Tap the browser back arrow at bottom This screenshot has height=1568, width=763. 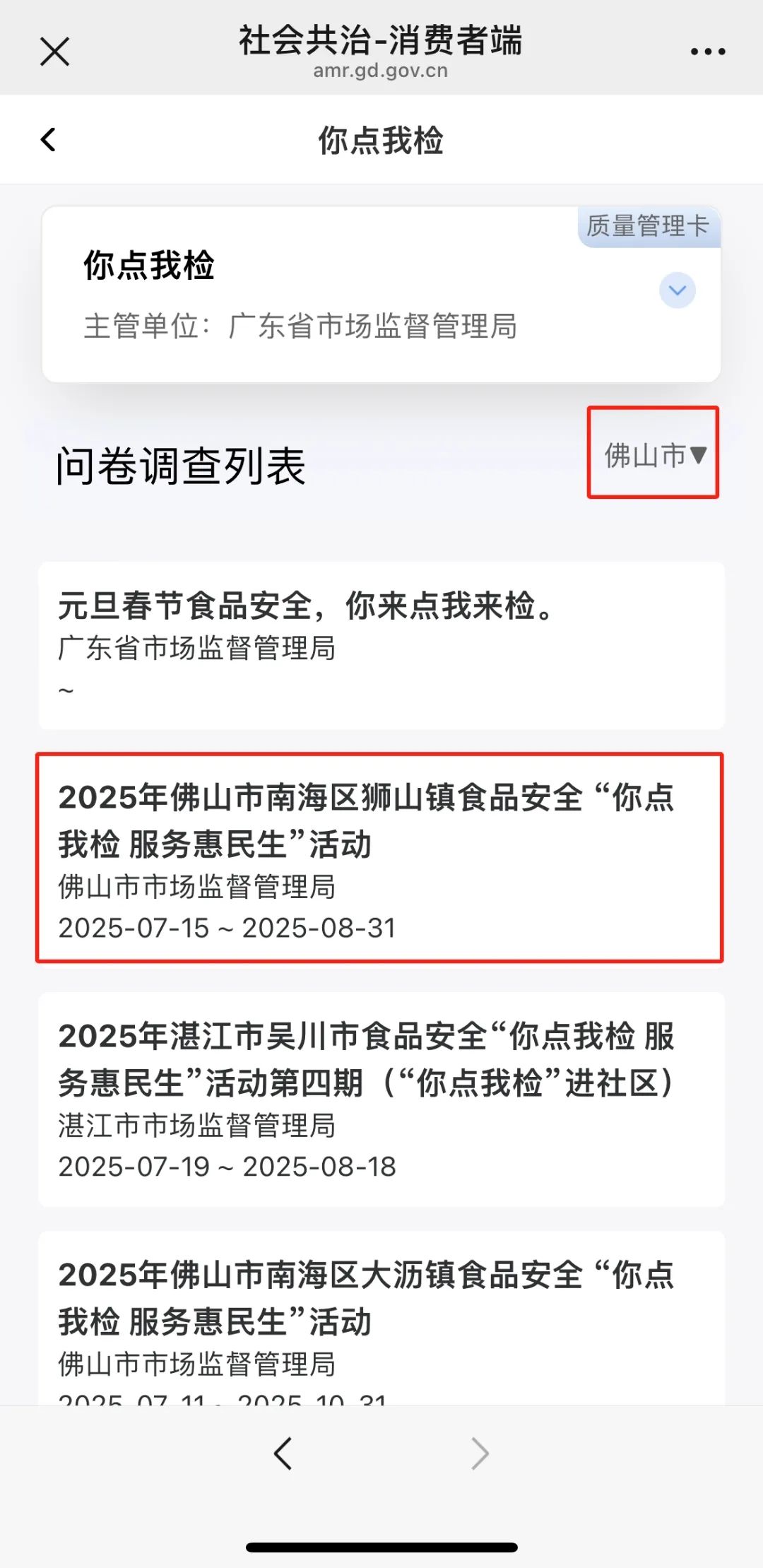pyautogui.click(x=283, y=1454)
